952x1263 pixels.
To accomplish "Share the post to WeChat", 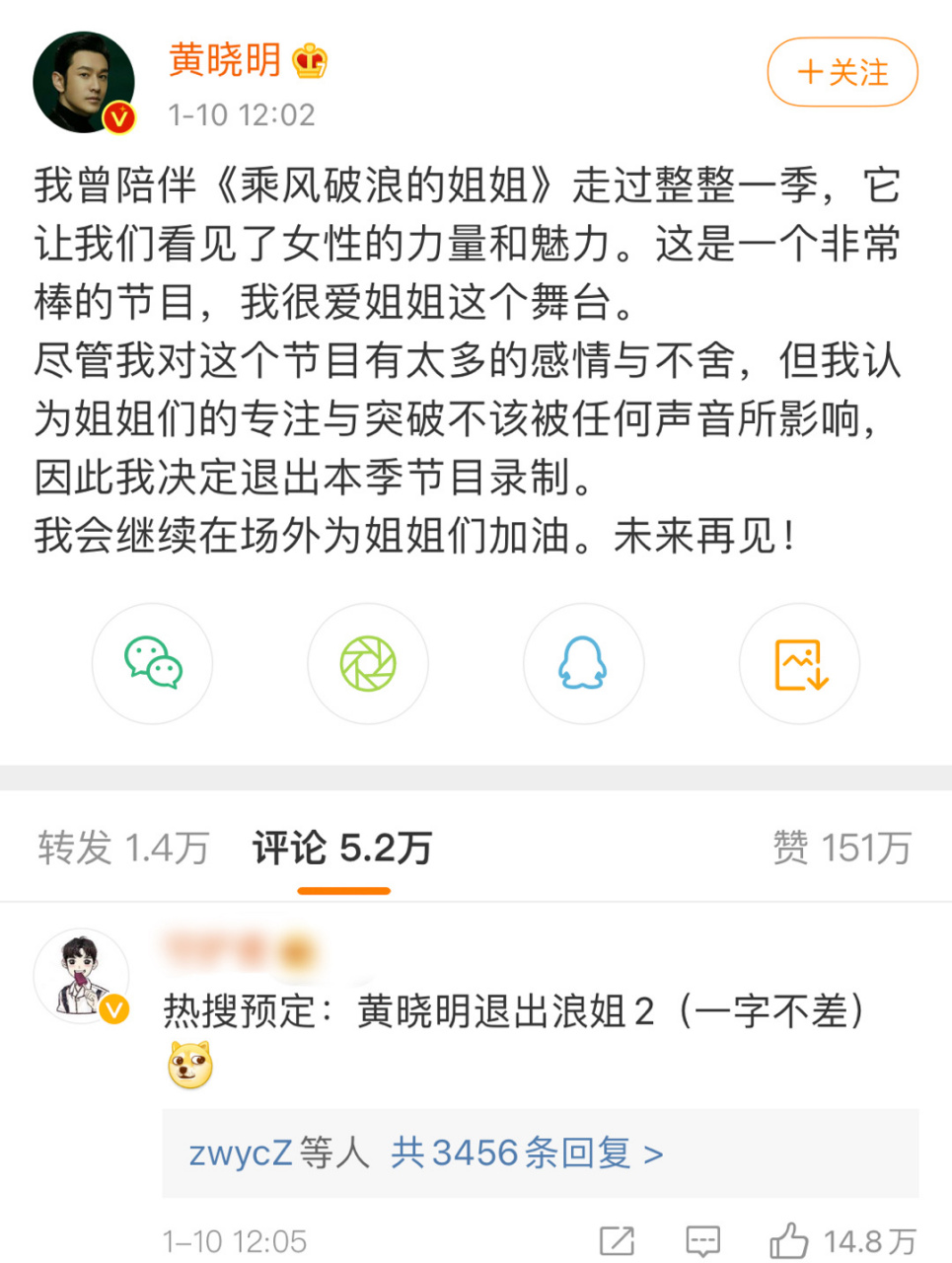I will (x=152, y=663).
